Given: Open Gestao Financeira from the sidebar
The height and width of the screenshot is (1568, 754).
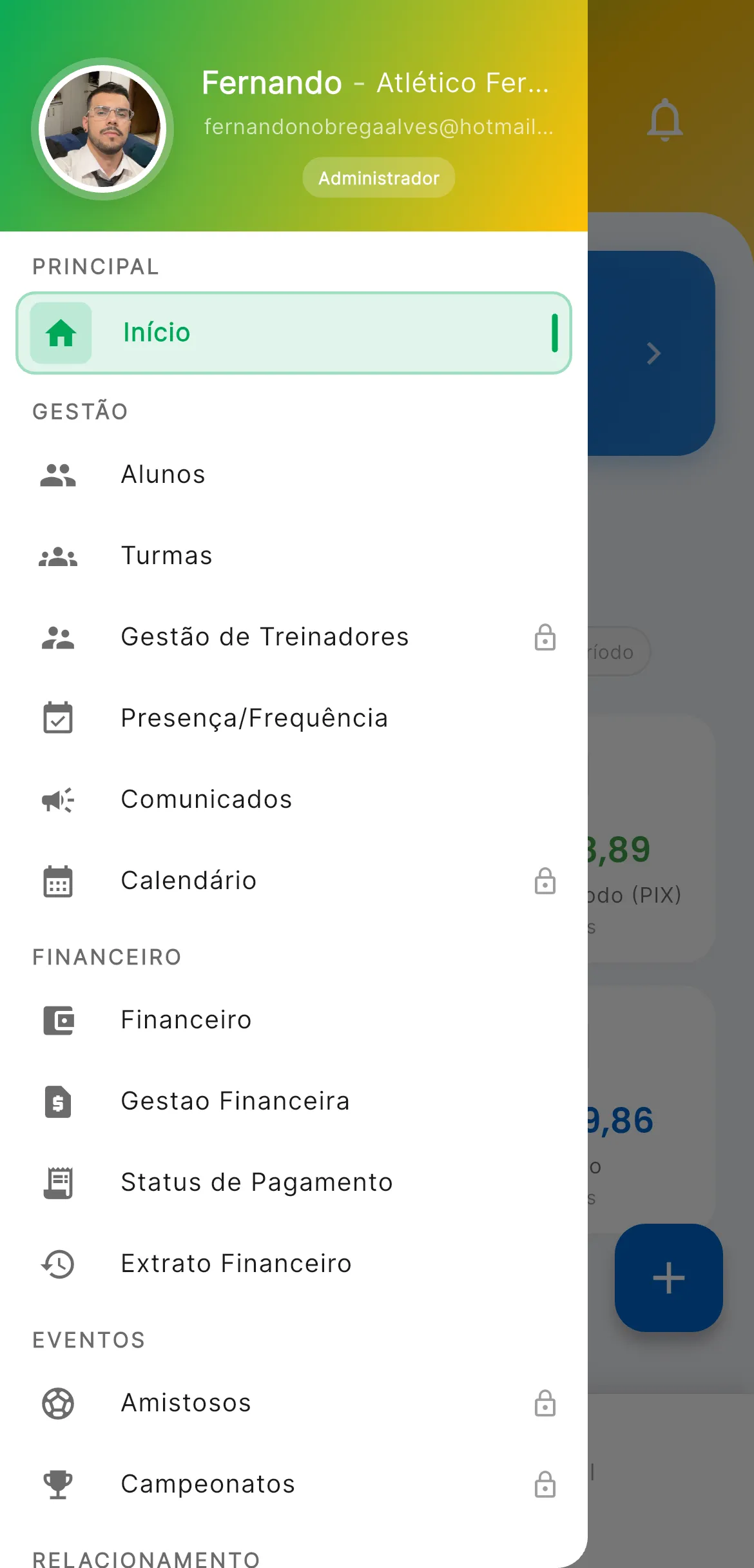Looking at the screenshot, I should [x=235, y=1101].
